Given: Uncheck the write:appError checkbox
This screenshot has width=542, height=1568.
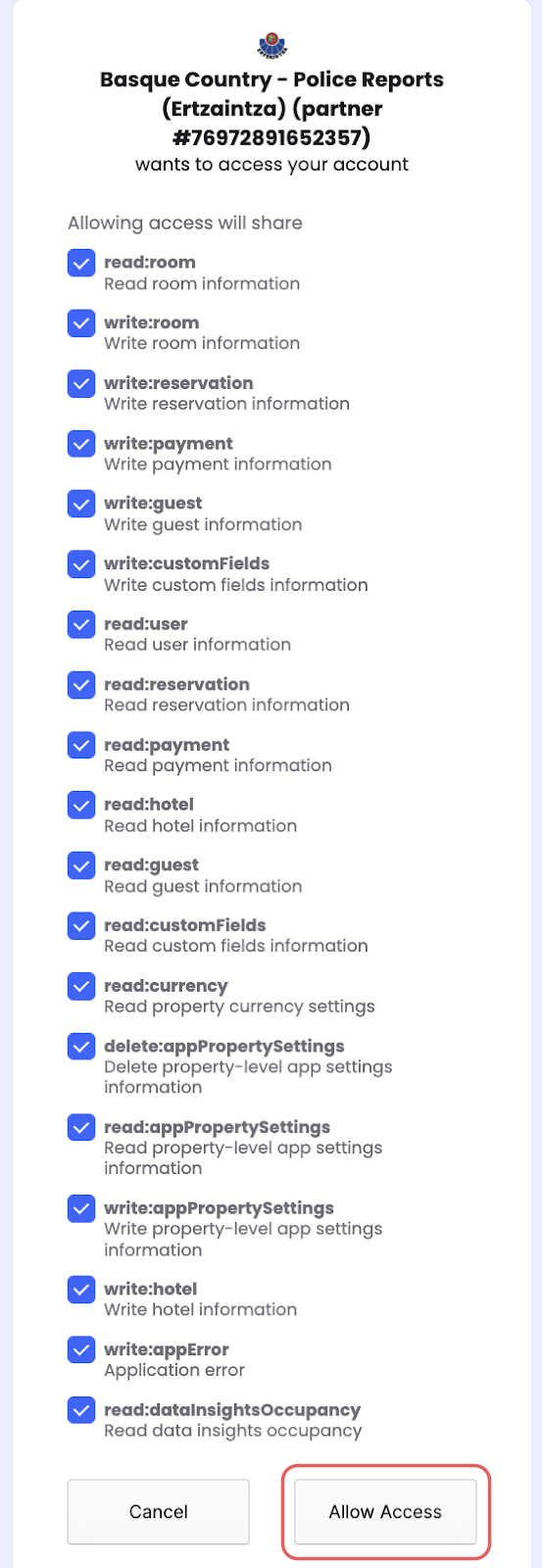Looking at the screenshot, I should [x=81, y=1350].
